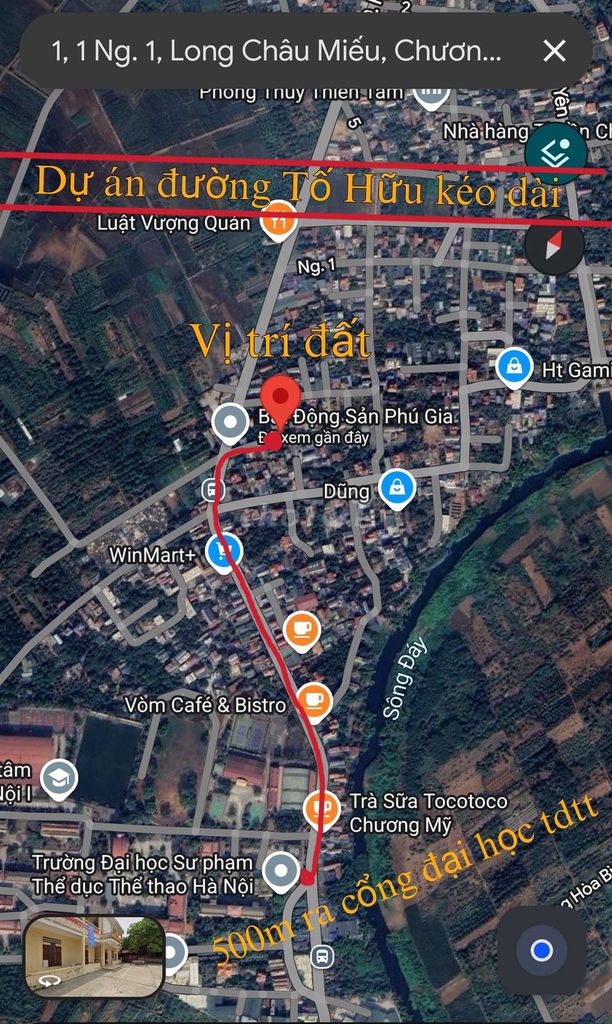Open the map layers button
This screenshot has height=1024, width=612.
(x=555, y=152)
